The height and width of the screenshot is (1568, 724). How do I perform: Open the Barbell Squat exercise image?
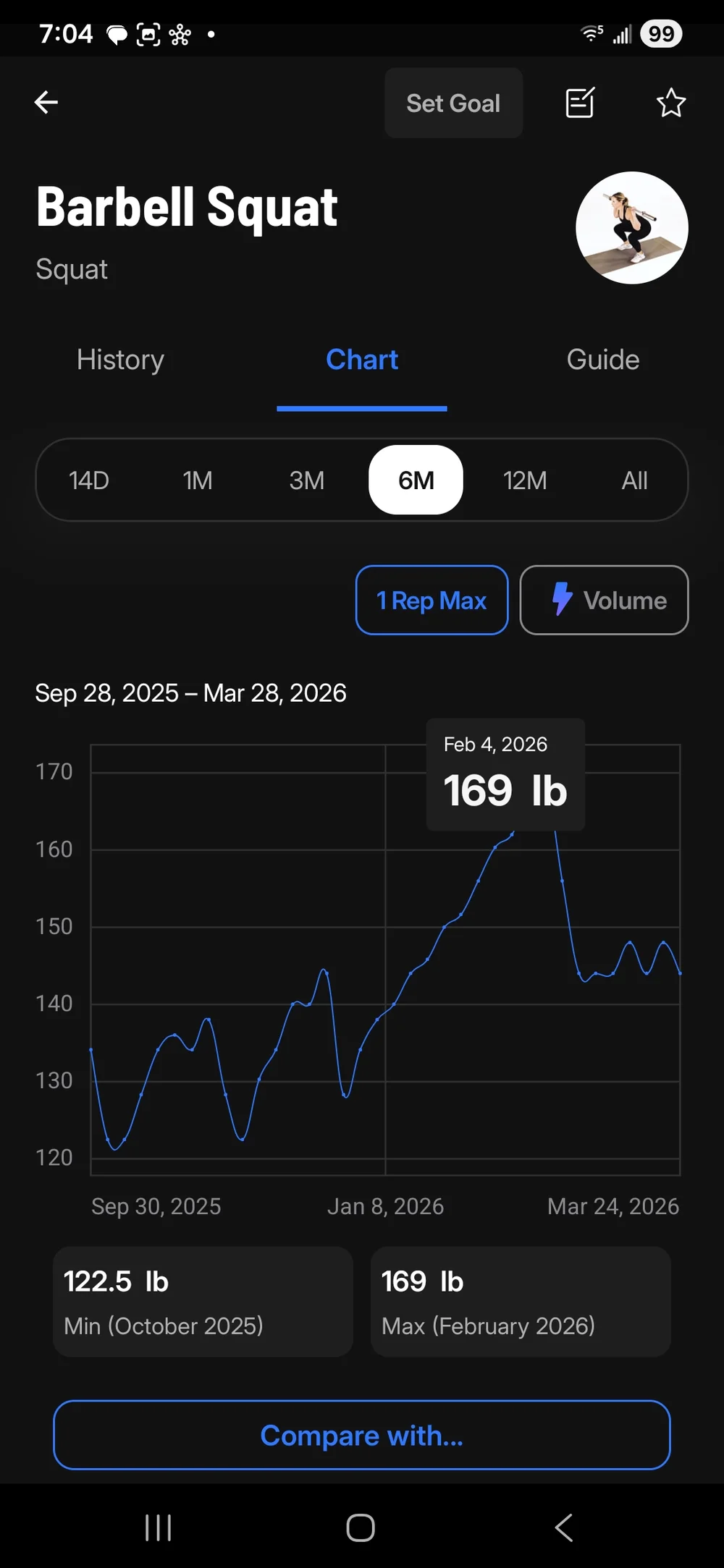pos(631,228)
